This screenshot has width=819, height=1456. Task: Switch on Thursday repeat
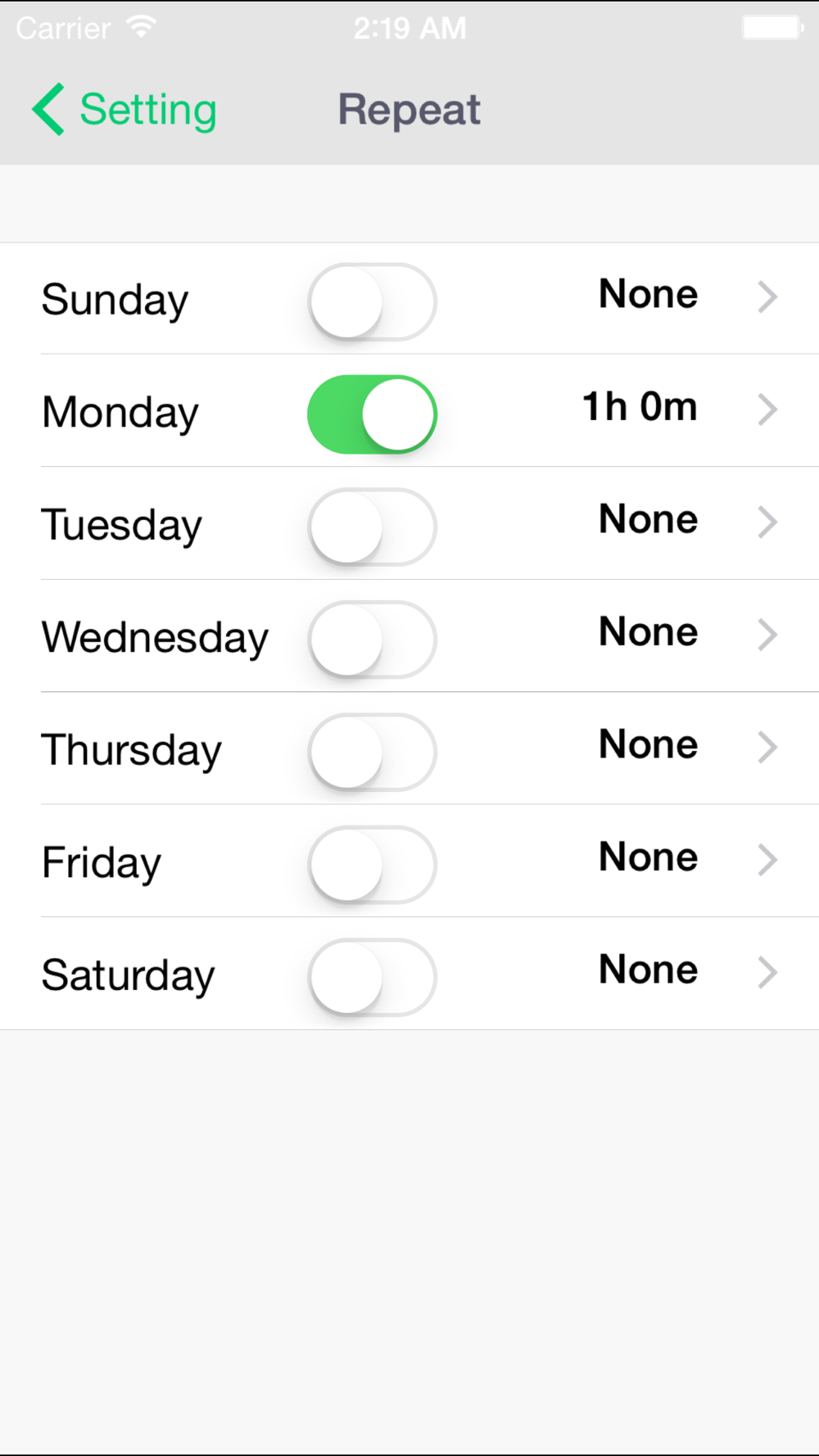point(372,752)
